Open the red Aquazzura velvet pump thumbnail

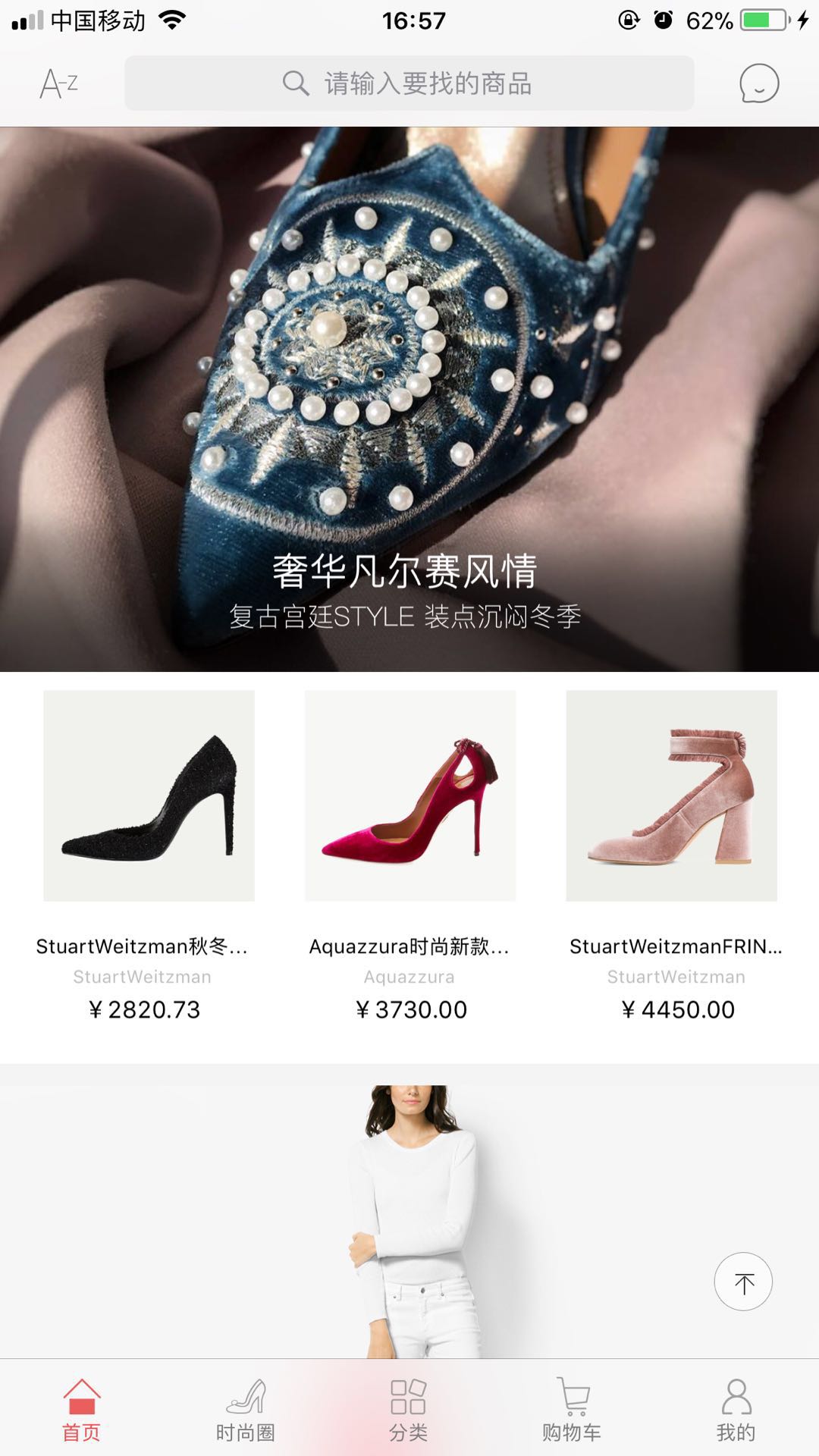(x=409, y=796)
